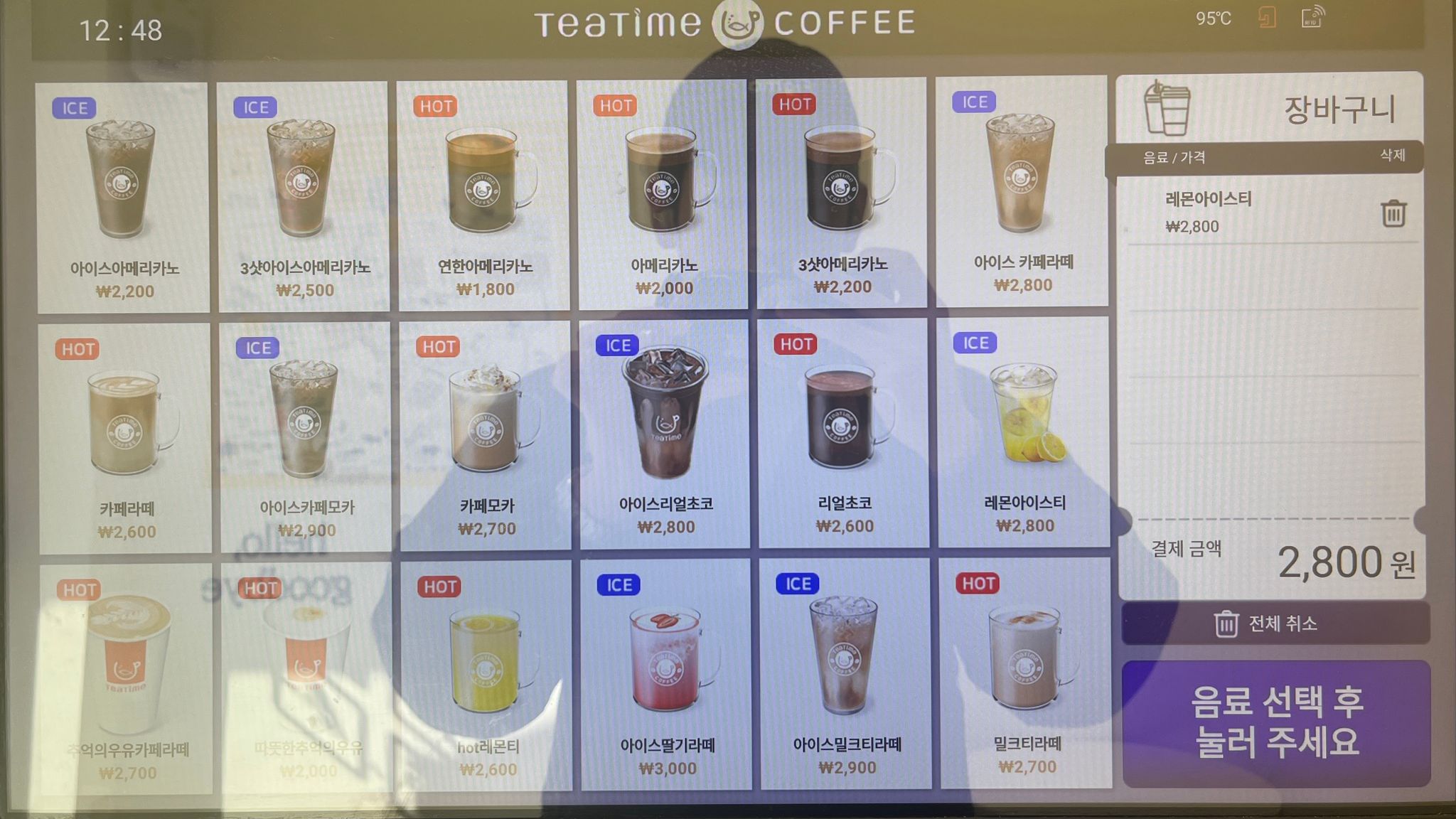The height and width of the screenshot is (819, 1456).
Task: Add 아이스리얼초코 to the cart
Action: 665,434
